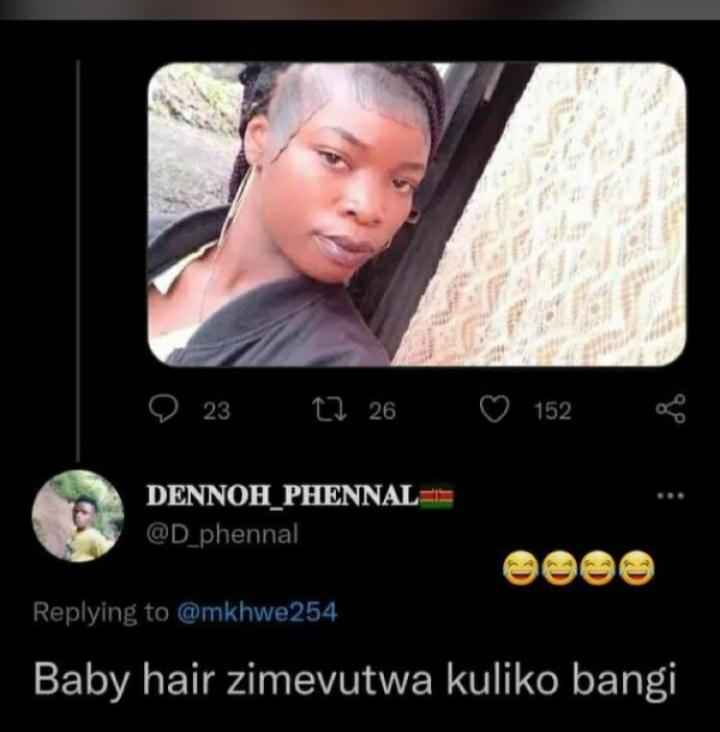
Task: Open the photo in the quoted tweet
Action: (416, 214)
